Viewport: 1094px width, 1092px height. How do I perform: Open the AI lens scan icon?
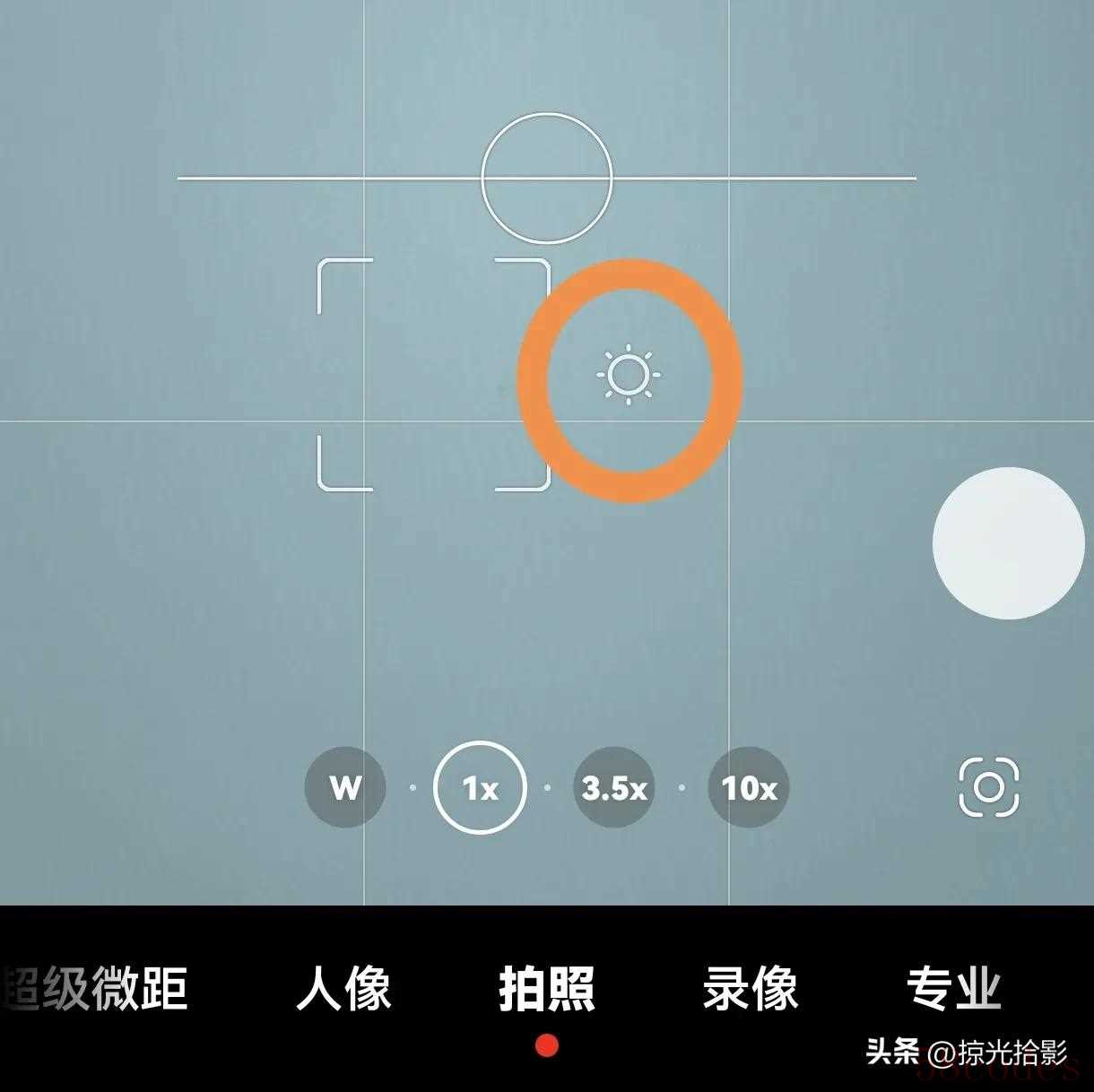tap(989, 787)
